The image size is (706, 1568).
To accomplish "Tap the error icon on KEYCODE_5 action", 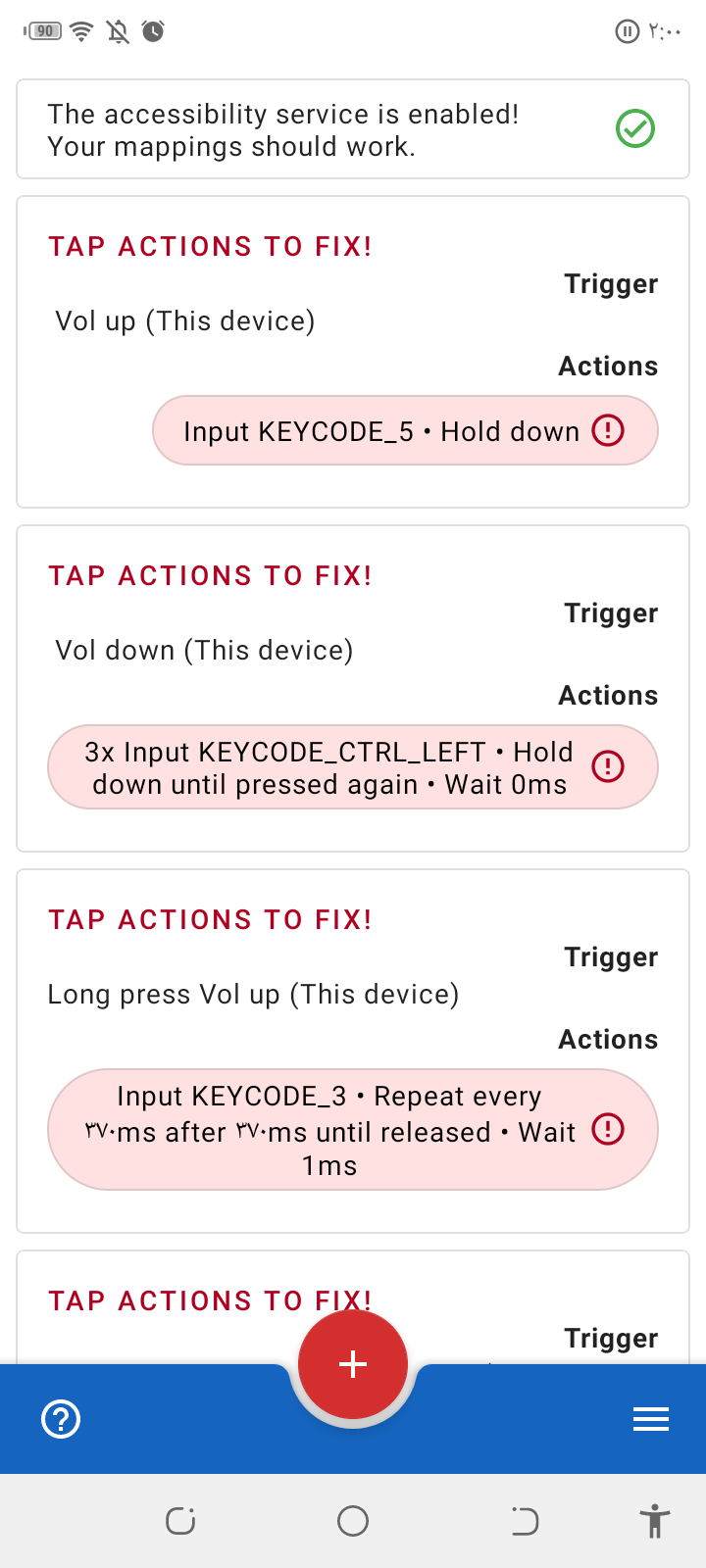I will [608, 430].
